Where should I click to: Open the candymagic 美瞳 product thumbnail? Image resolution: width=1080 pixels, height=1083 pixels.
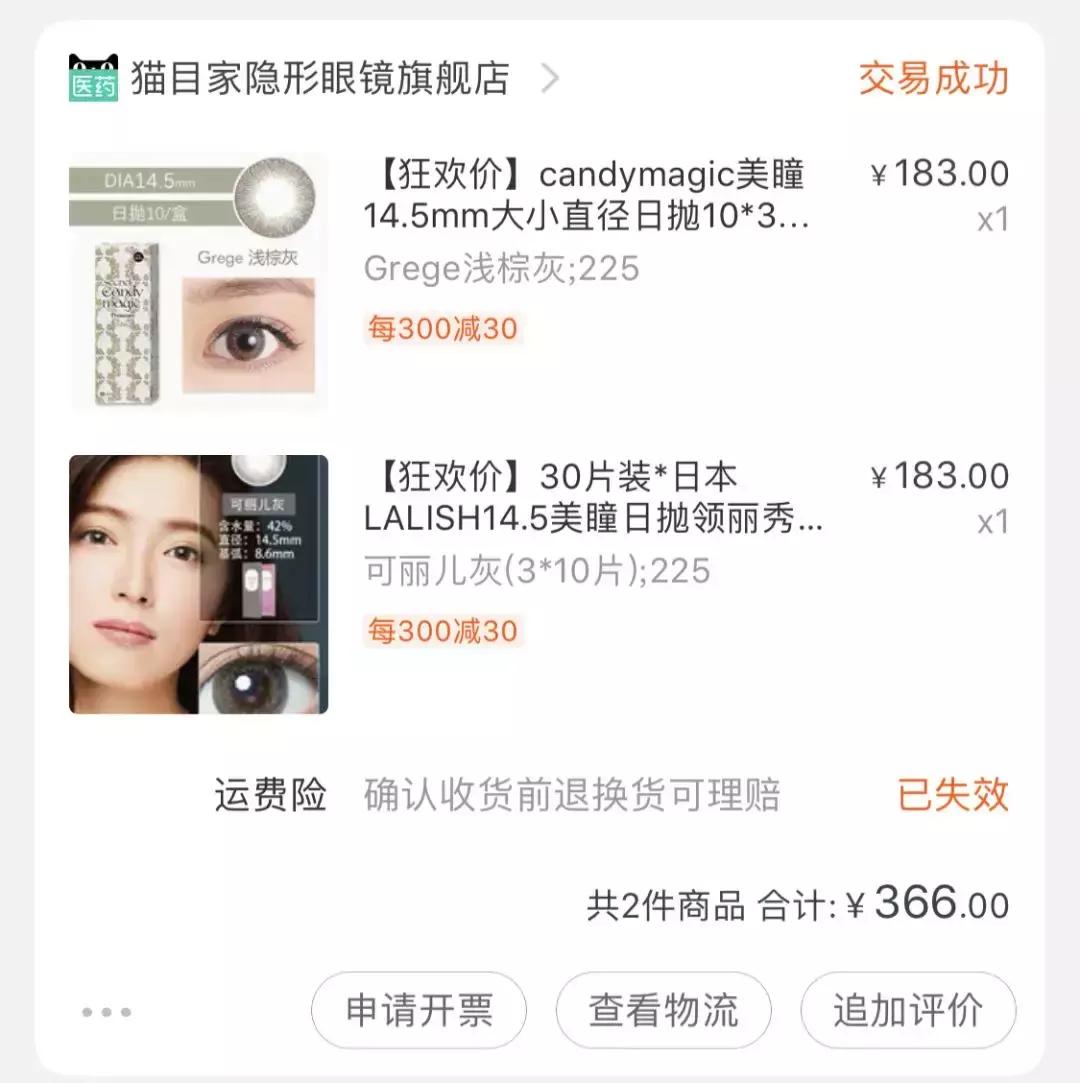tap(198, 280)
